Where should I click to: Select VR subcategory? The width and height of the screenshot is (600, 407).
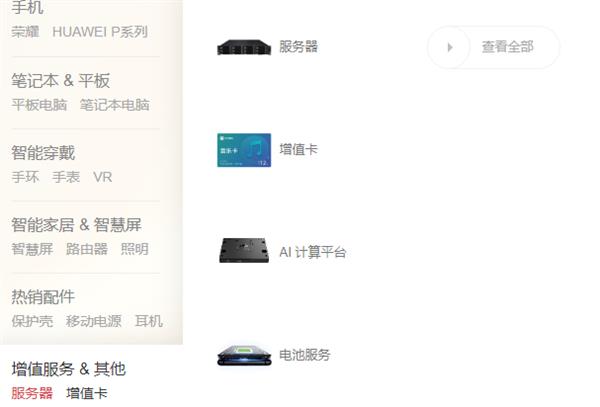click(102, 177)
